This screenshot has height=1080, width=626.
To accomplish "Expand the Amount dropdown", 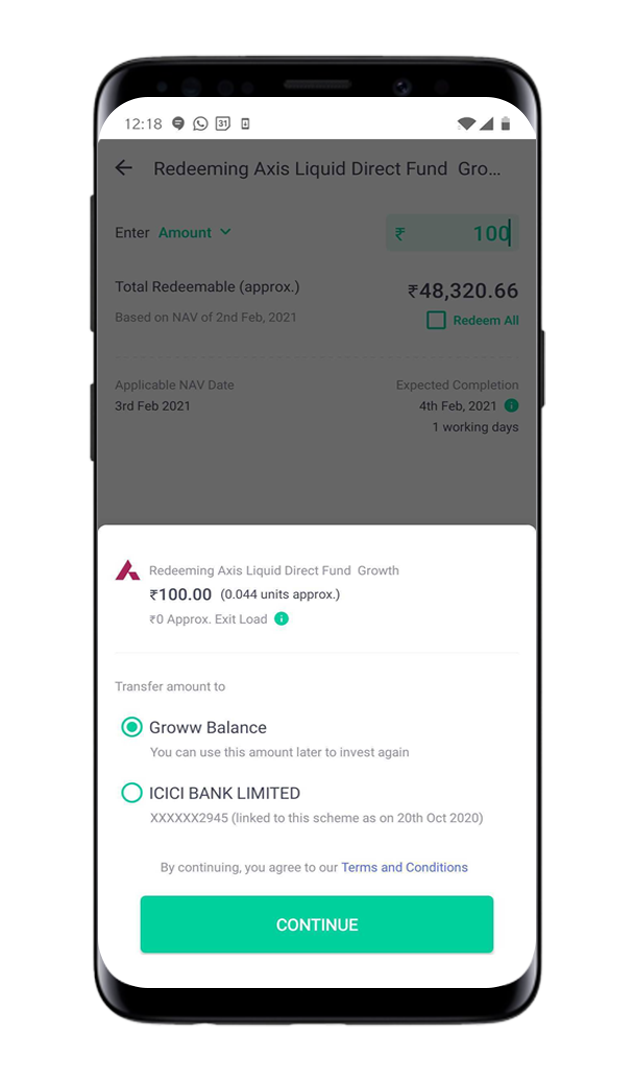I will pyautogui.click(x=195, y=232).
